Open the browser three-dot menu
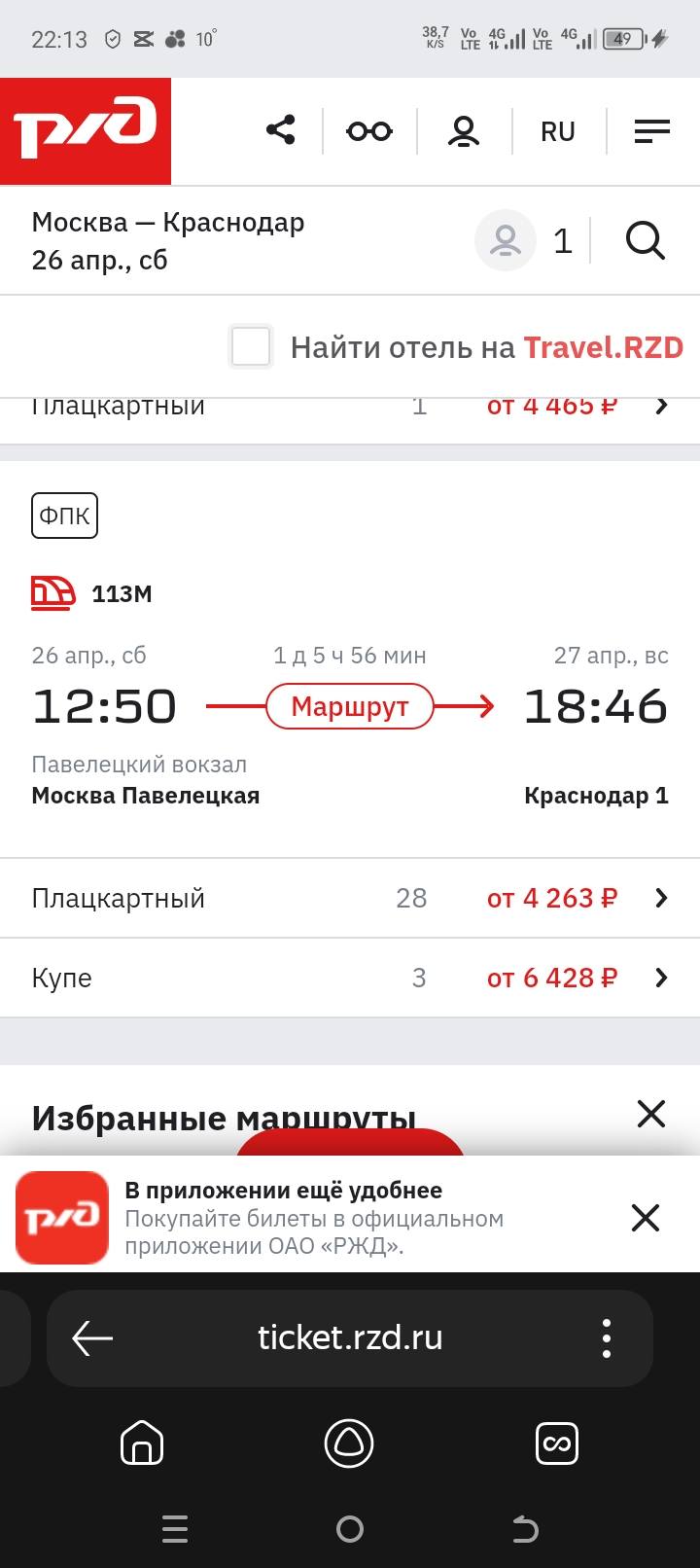This screenshot has width=700, height=1568. pyautogui.click(x=606, y=1337)
